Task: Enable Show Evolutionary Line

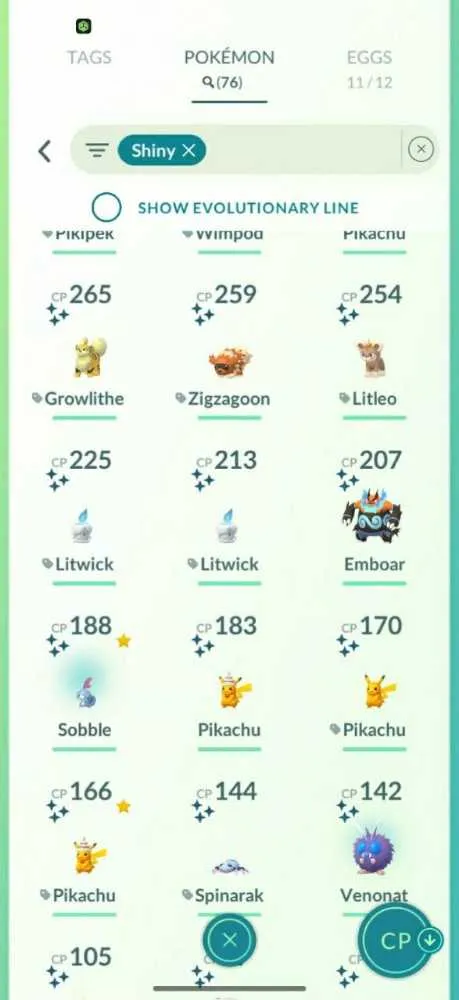Action: coord(106,207)
